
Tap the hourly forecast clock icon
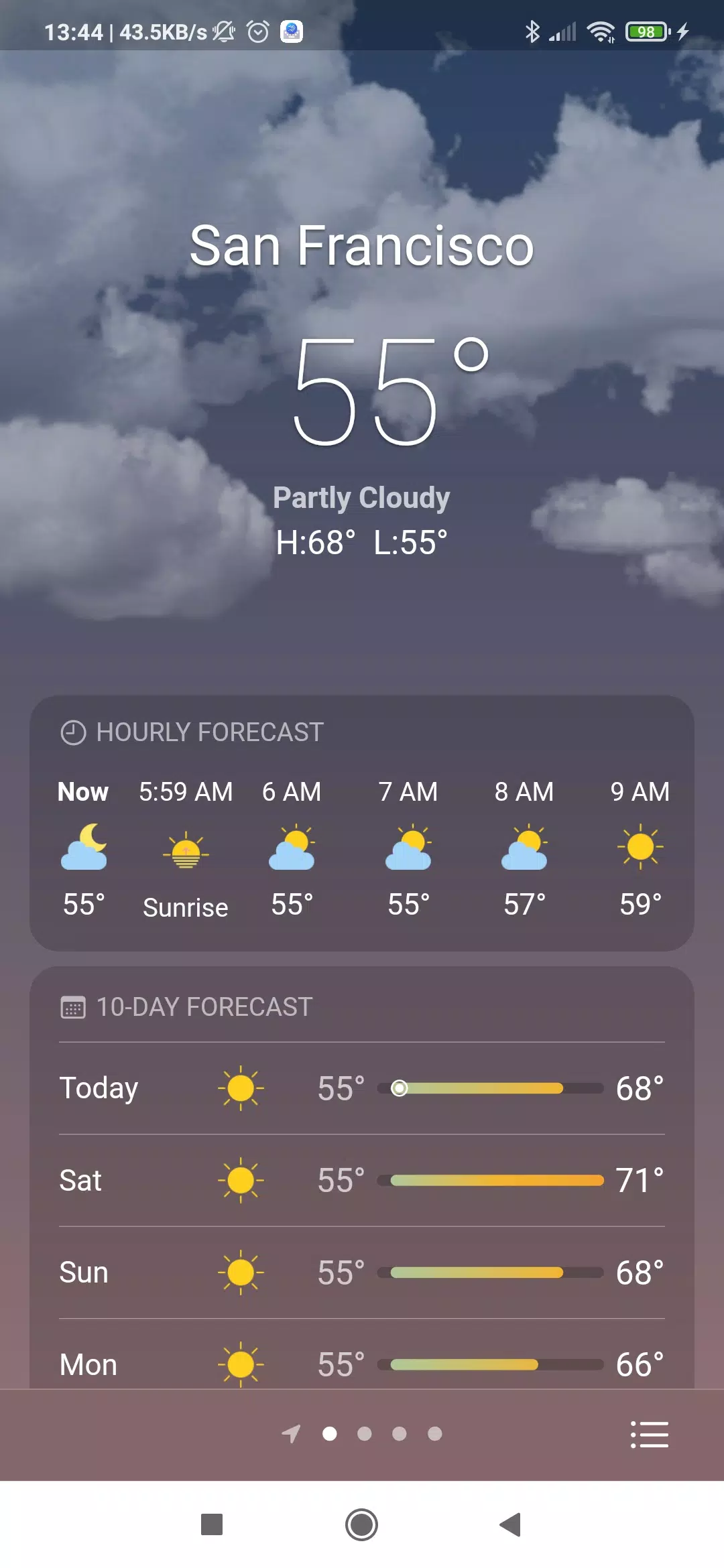74,732
